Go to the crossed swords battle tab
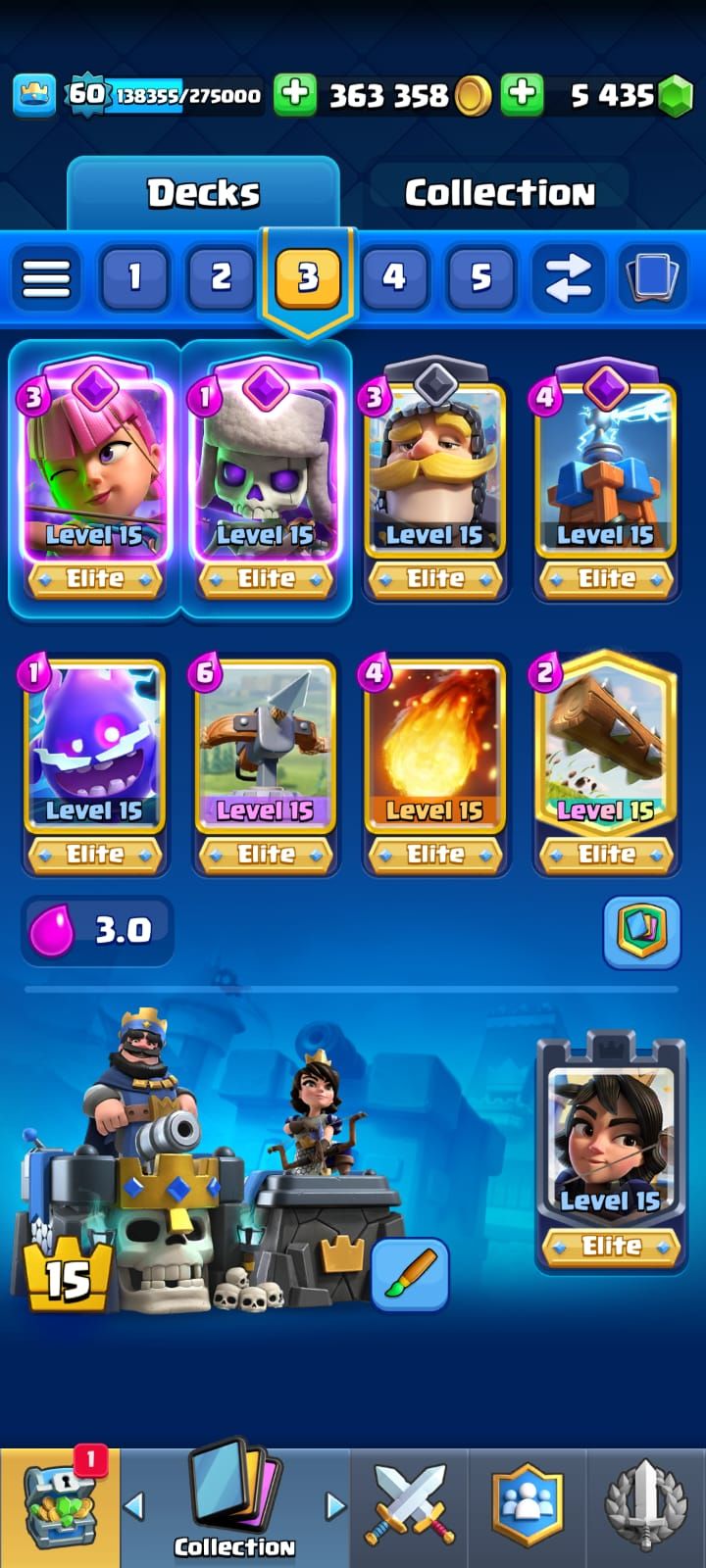The image size is (706, 1568). (410, 1508)
